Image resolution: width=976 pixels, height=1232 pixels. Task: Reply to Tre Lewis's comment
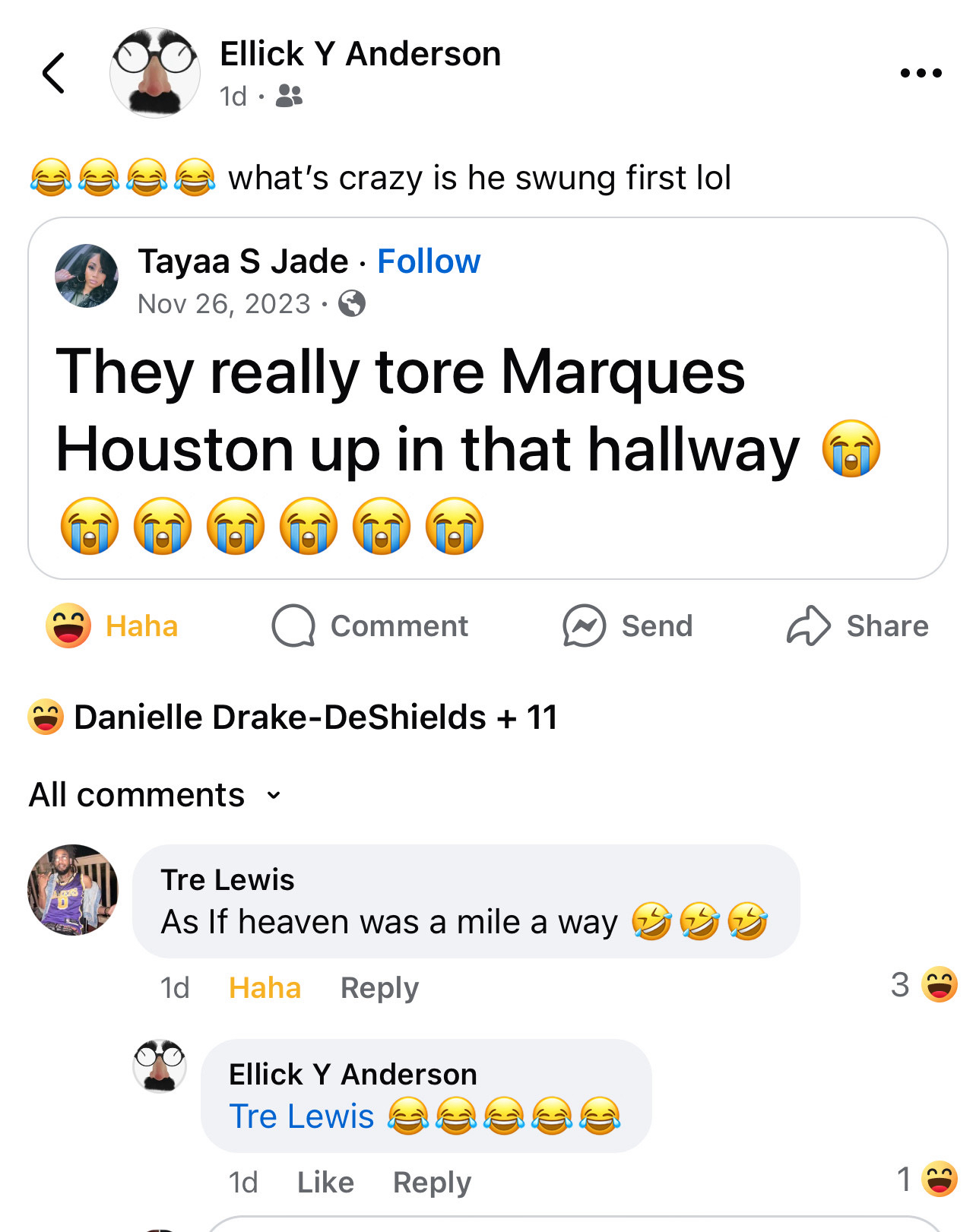pyautogui.click(x=379, y=988)
